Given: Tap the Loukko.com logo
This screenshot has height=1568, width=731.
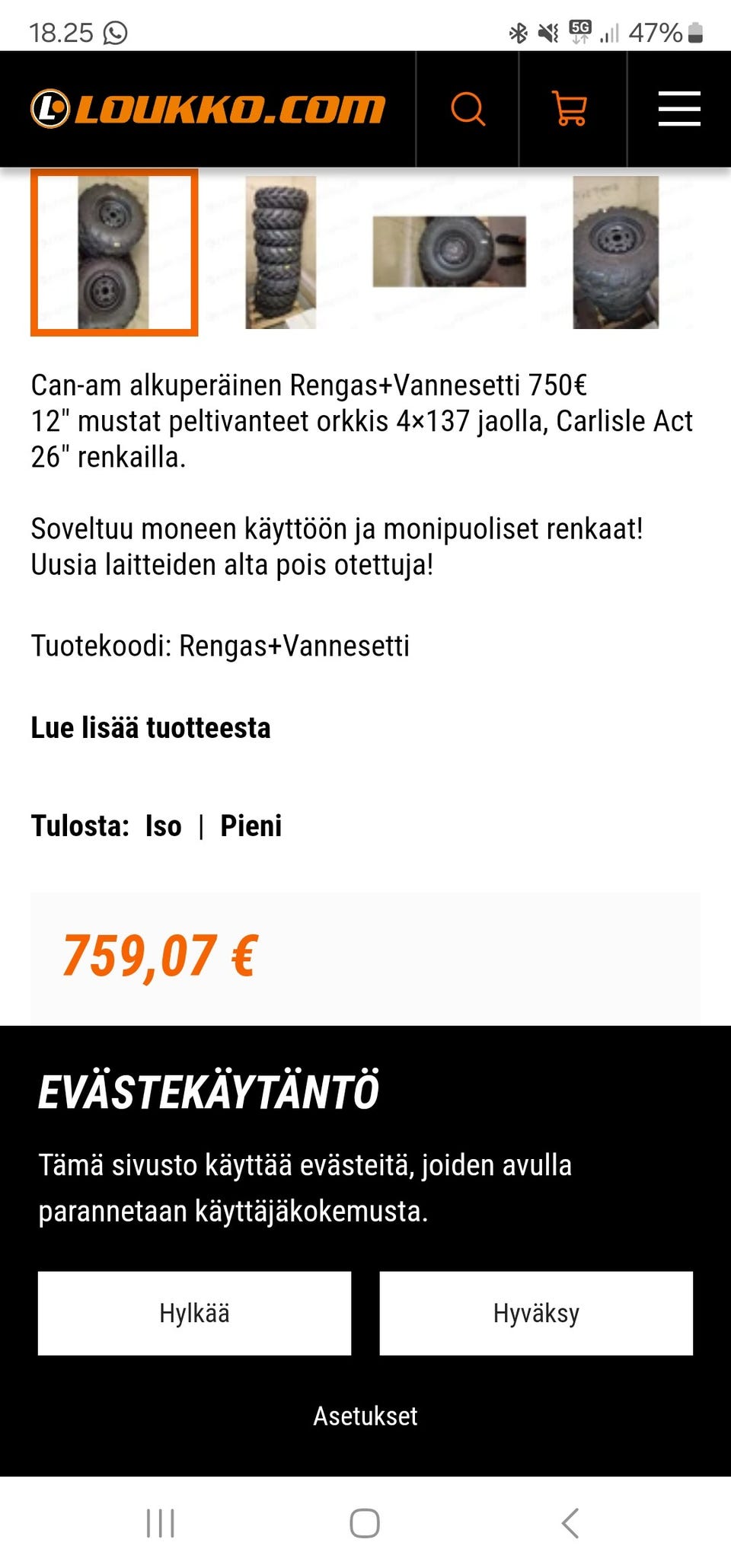Looking at the screenshot, I should tap(206, 108).
